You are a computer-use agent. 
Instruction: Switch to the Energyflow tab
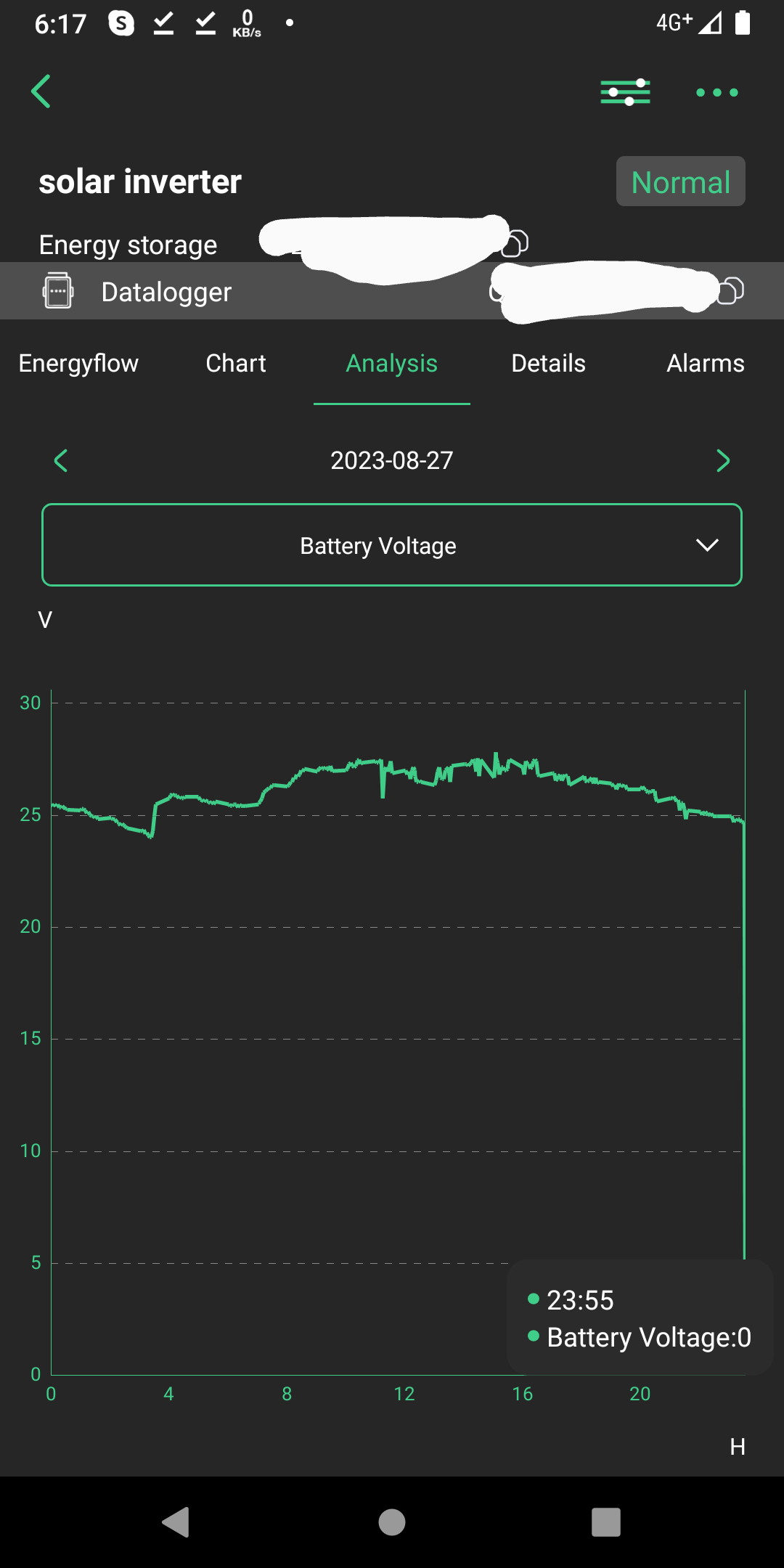[x=78, y=363]
